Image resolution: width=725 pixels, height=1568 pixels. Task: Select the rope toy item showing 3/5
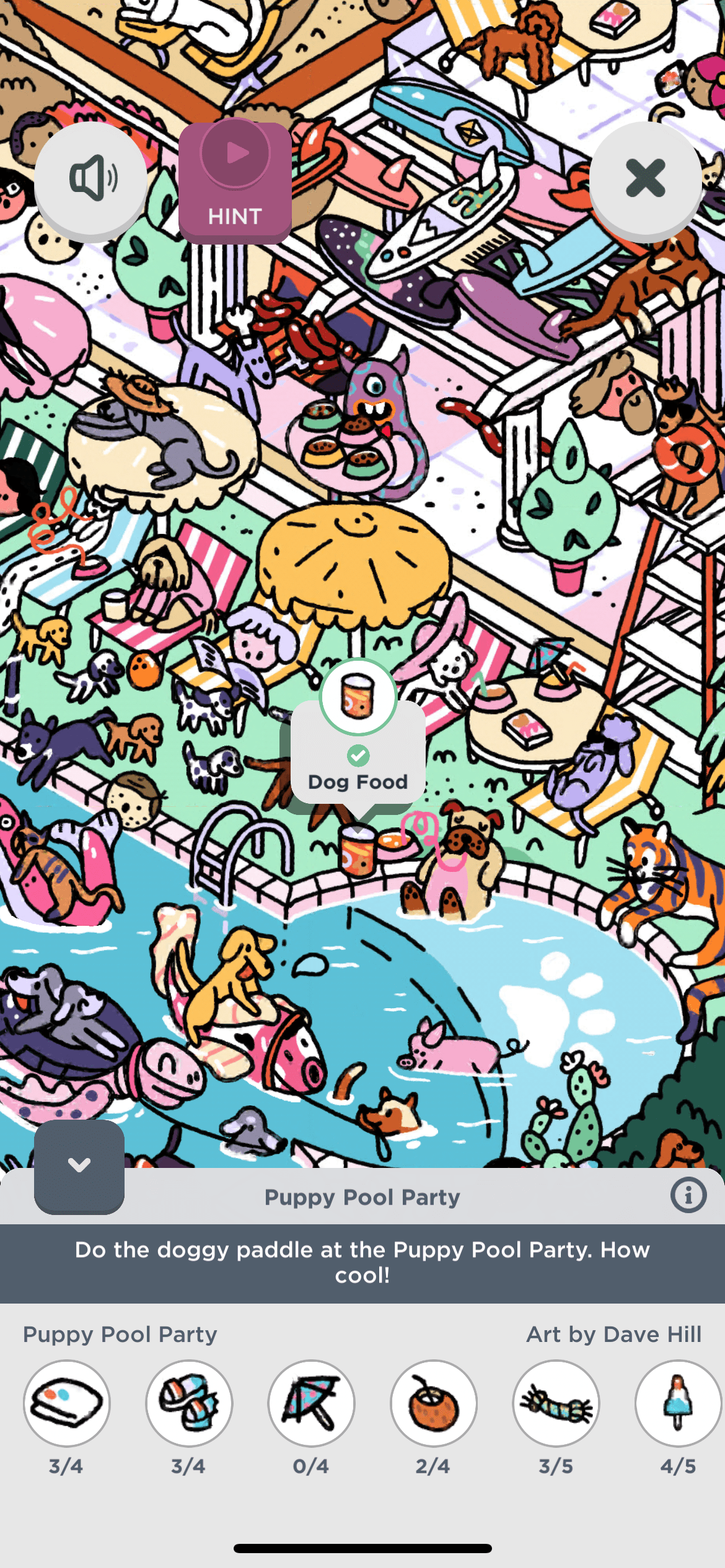pos(556,1403)
